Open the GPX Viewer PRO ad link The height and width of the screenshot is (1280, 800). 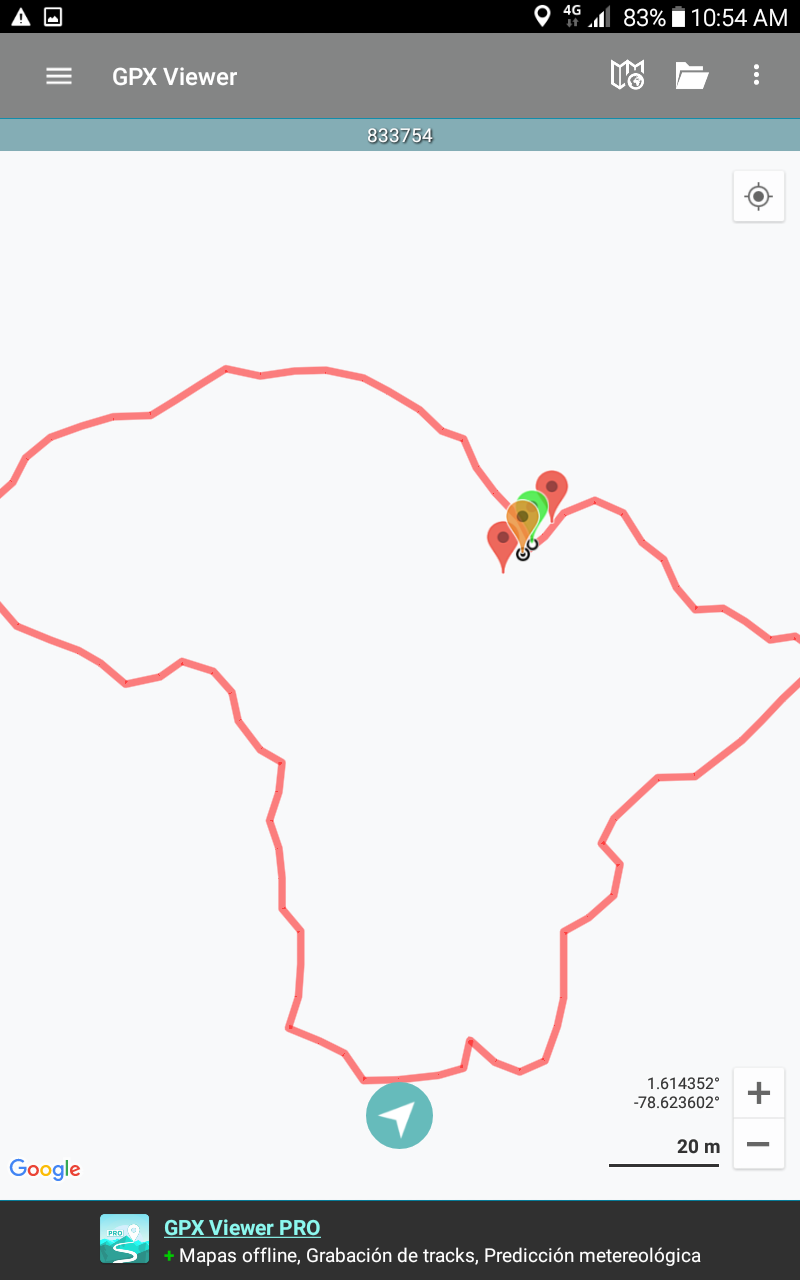(x=242, y=1228)
